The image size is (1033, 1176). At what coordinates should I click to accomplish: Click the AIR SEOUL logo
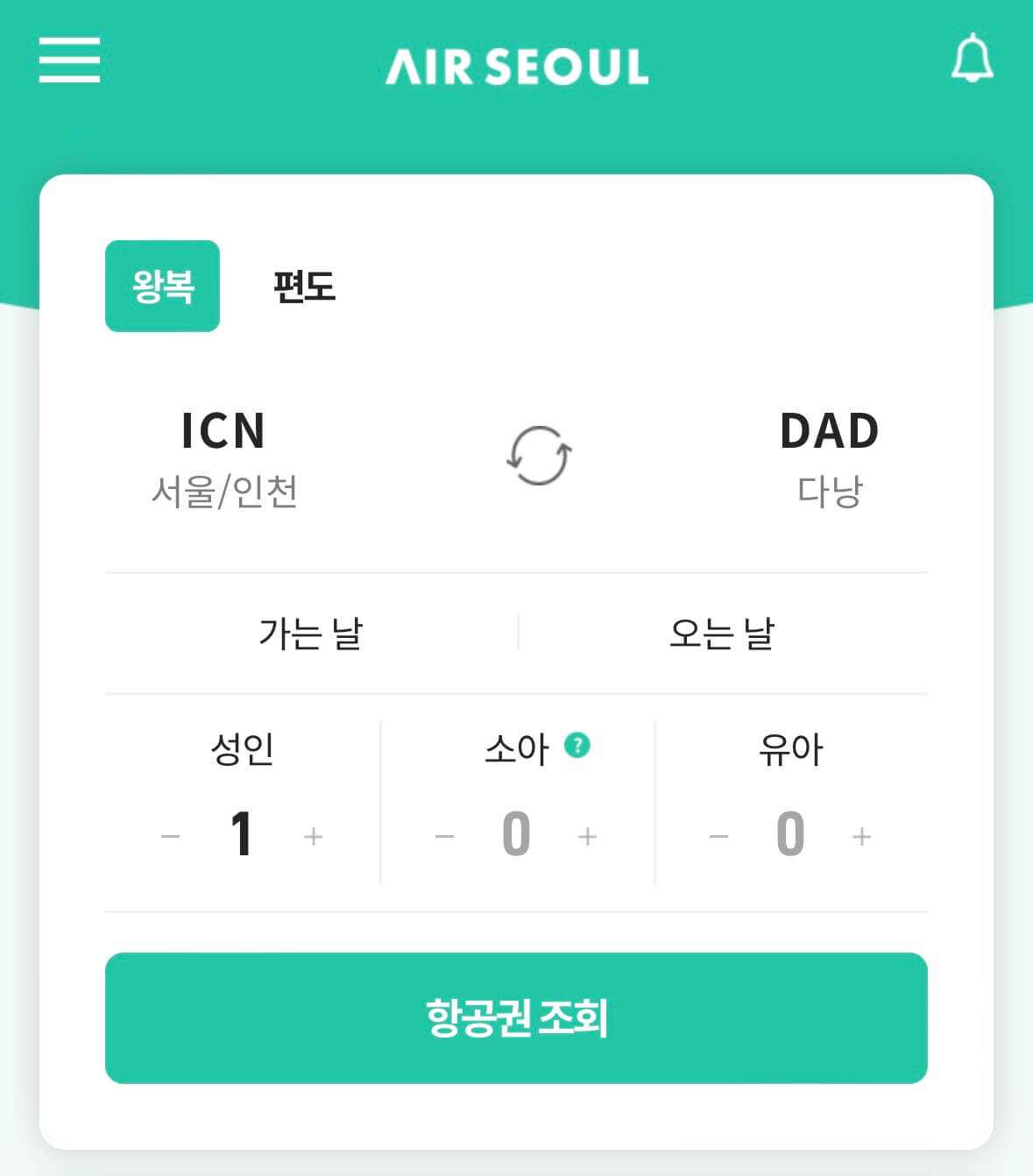pyautogui.click(x=516, y=67)
